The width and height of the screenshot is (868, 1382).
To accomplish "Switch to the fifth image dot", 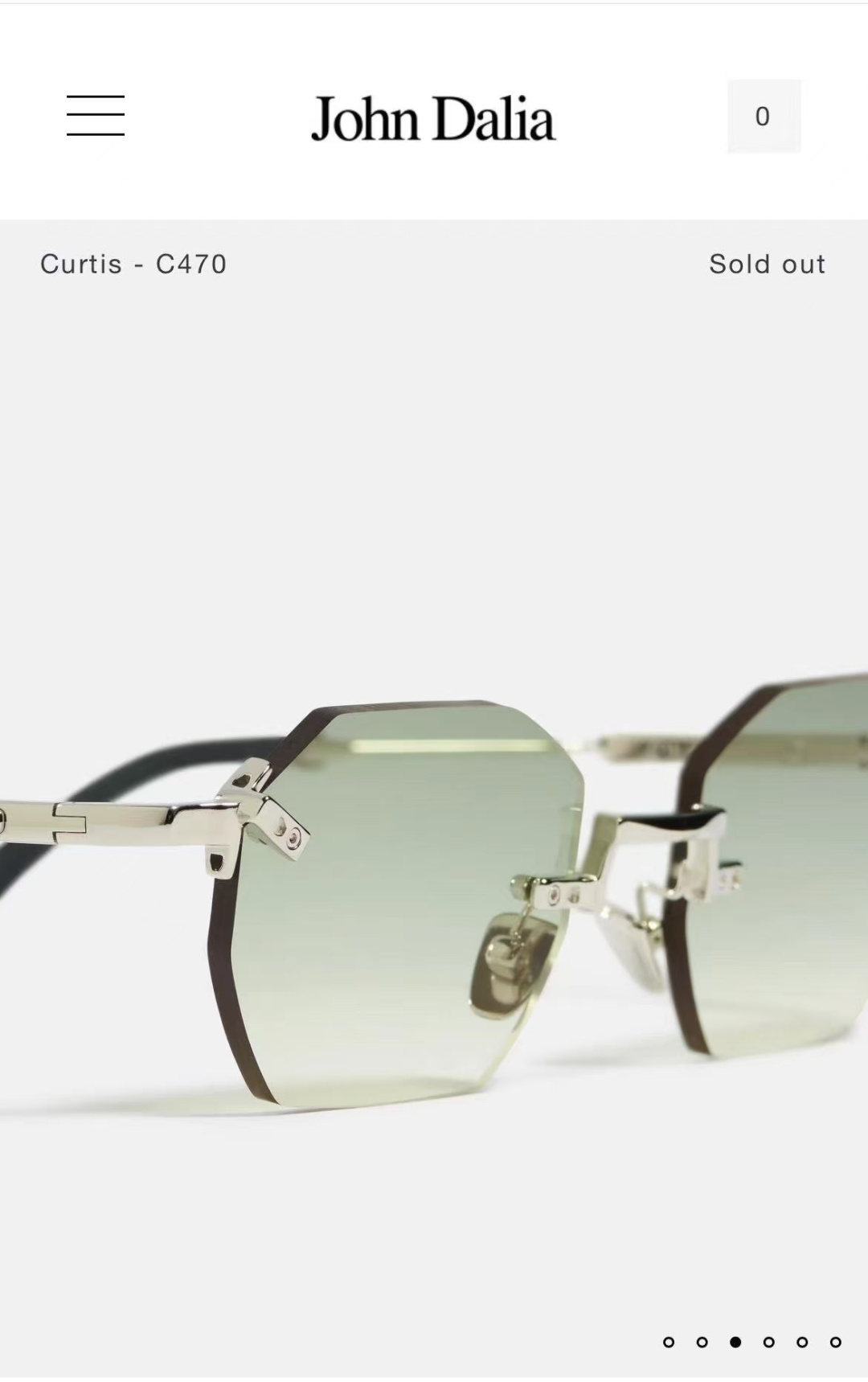I will pyautogui.click(x=802, y=1342).
